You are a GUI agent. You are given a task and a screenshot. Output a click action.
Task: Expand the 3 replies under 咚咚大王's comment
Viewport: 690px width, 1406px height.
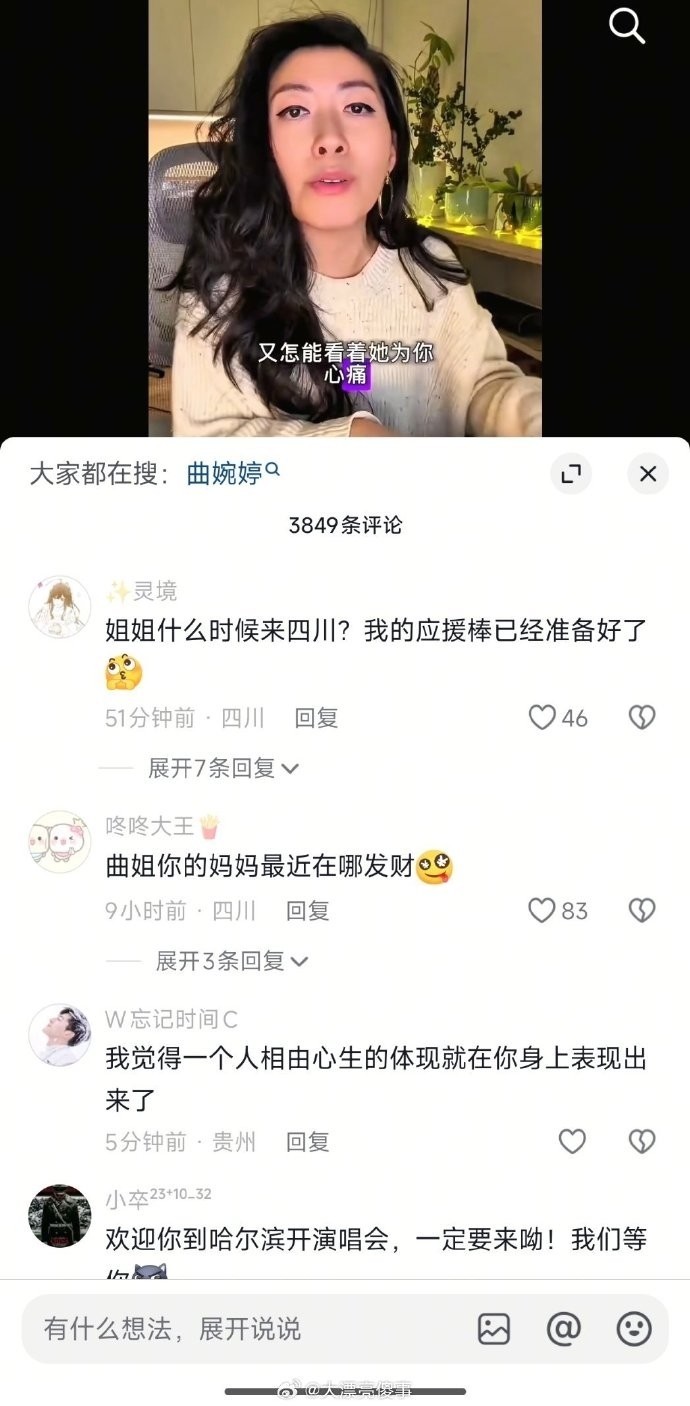[x=232, y=961]
